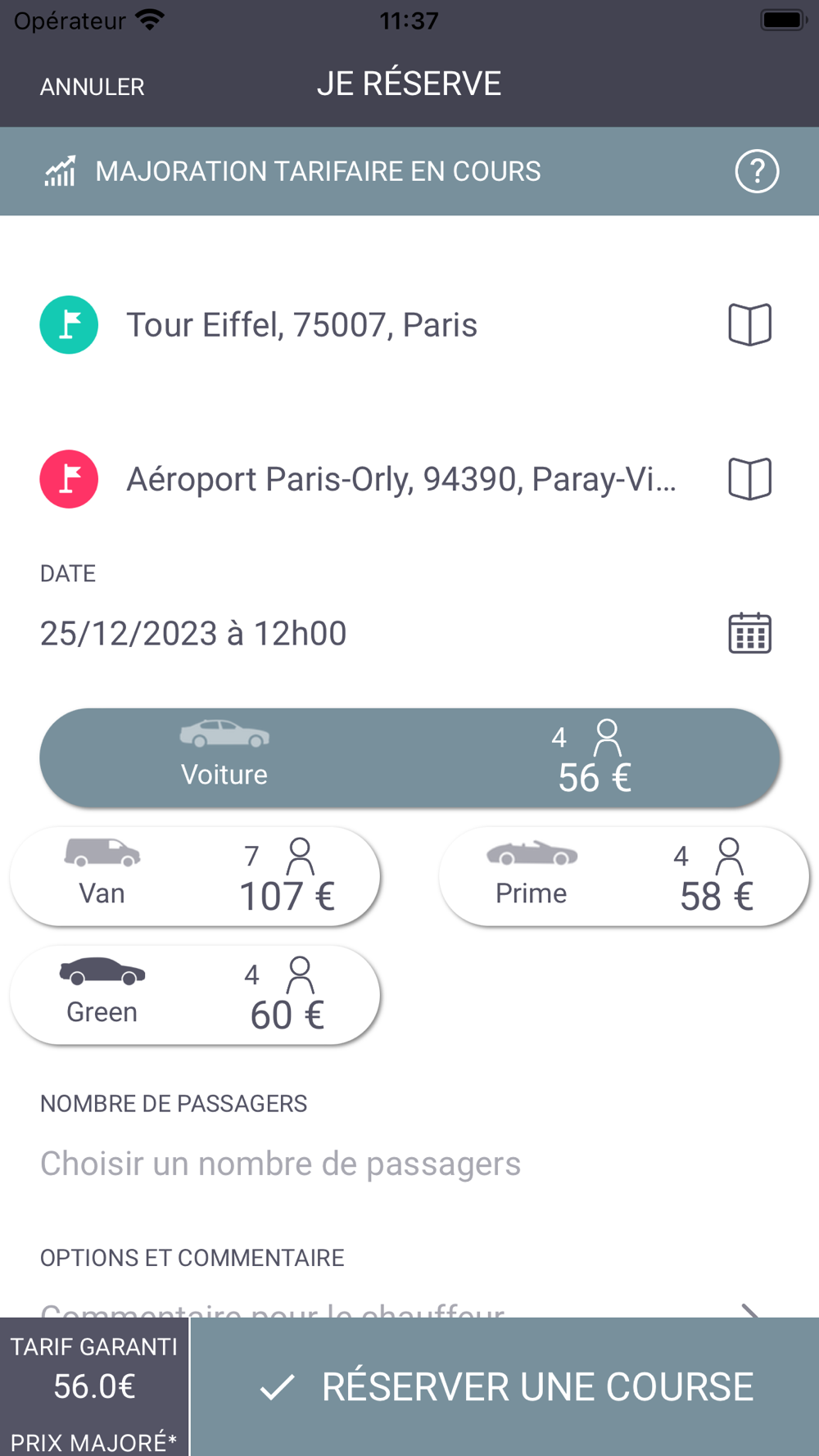This screenshot has width=819, height=1456.
Task: Open the help icon for fare surcharge
Action: tap(756, 171)
